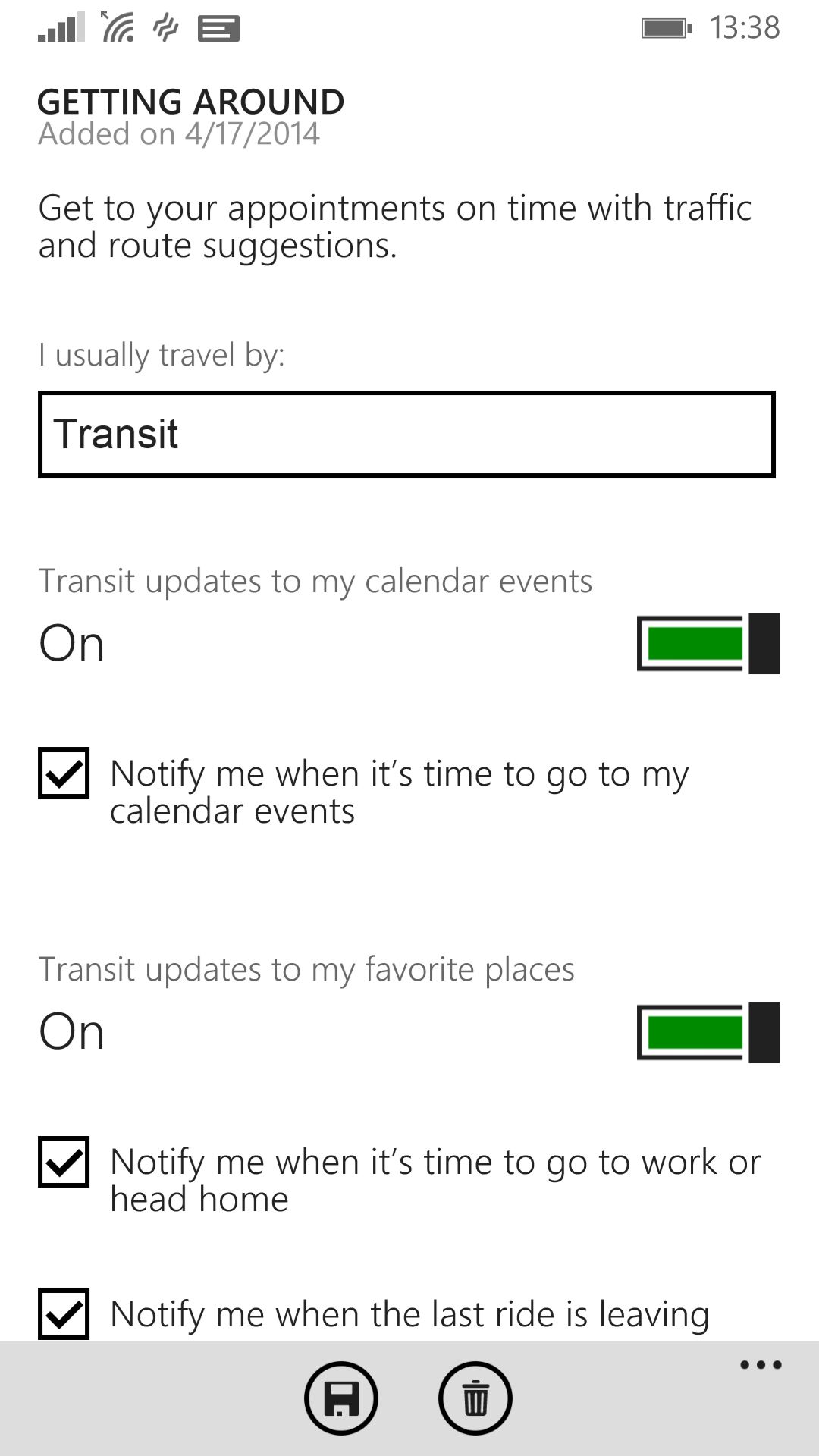Uncheck notify to go to work or home

click(x=64, y=1162)
